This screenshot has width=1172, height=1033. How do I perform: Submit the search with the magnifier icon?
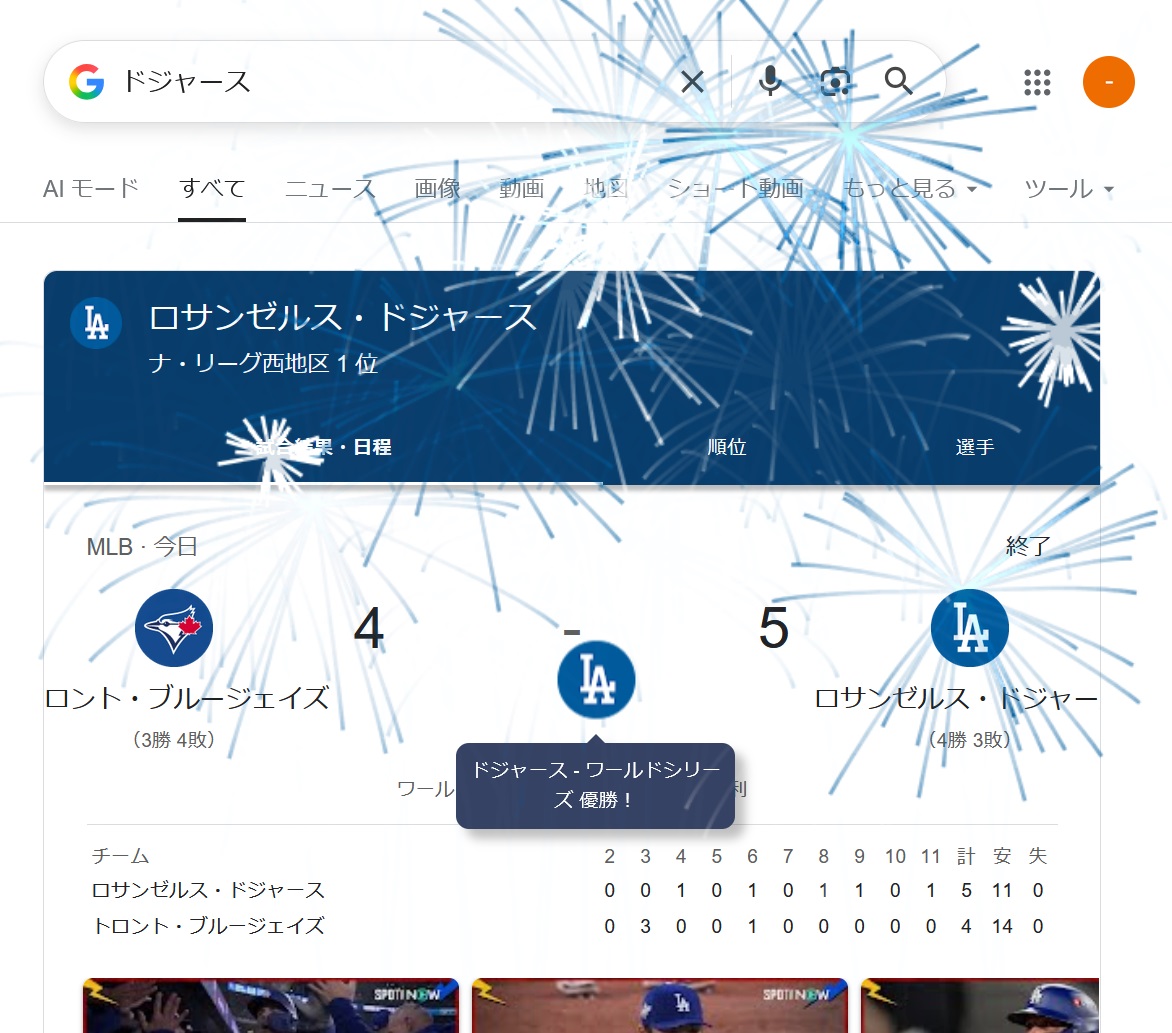(899, 82)
